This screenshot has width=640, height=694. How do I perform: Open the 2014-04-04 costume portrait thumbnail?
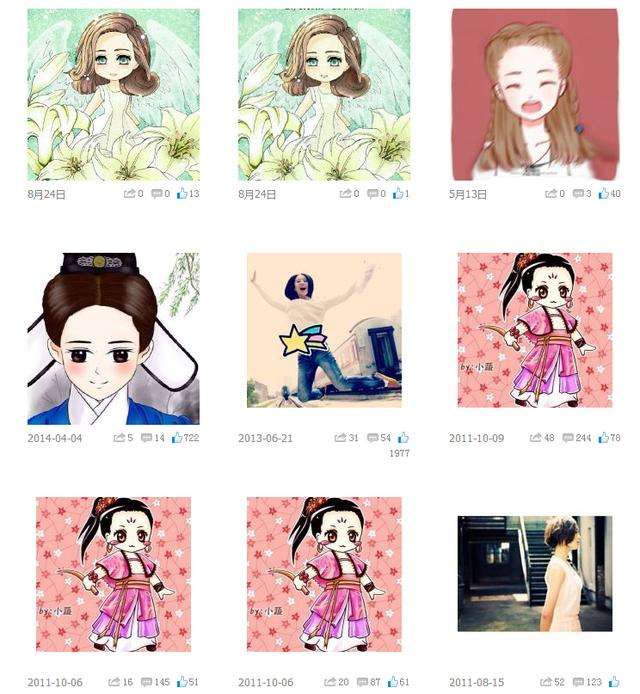113,338
